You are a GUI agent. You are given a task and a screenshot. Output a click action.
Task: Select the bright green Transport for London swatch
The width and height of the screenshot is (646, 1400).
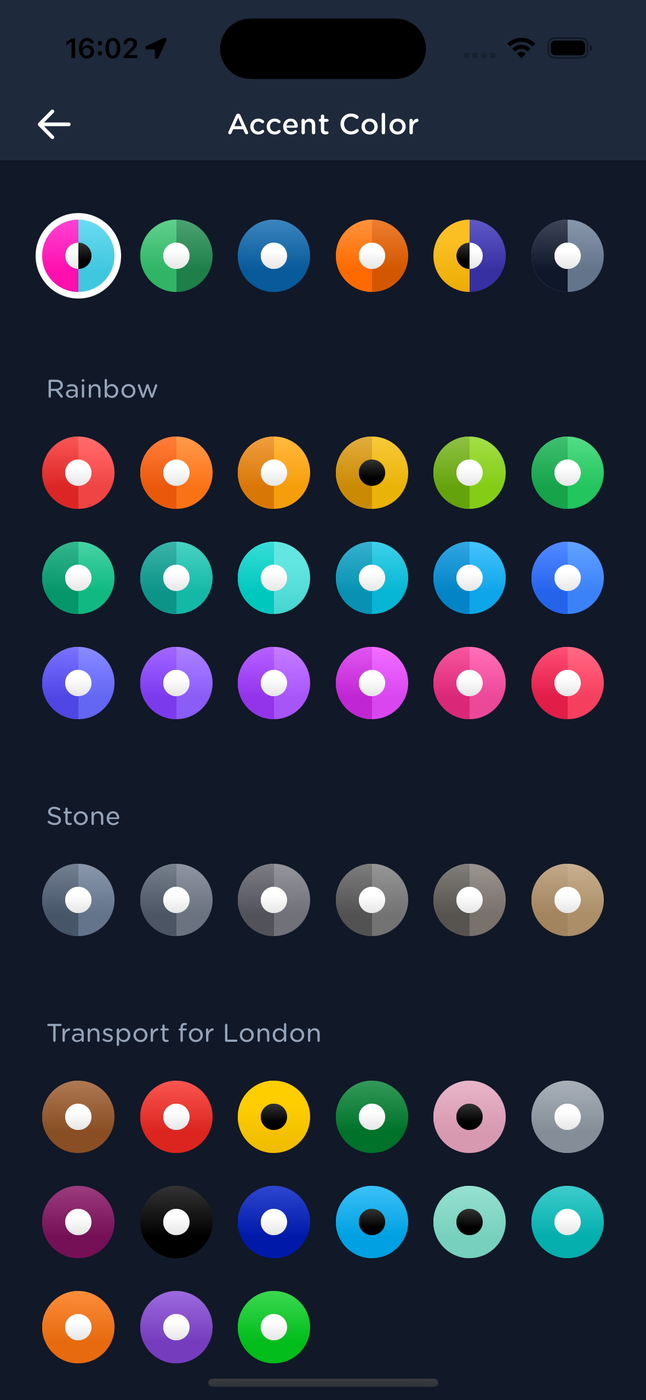274,1327
